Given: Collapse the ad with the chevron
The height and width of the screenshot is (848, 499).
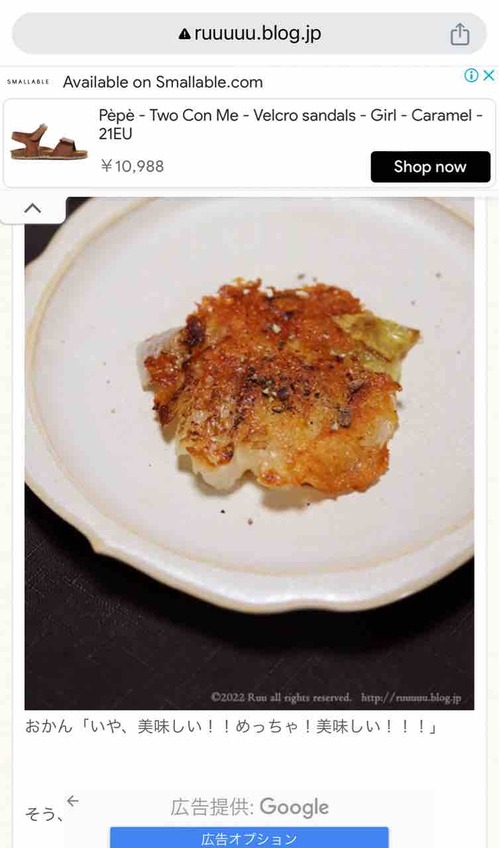Looking at the screenshot, I should point(33,208).
